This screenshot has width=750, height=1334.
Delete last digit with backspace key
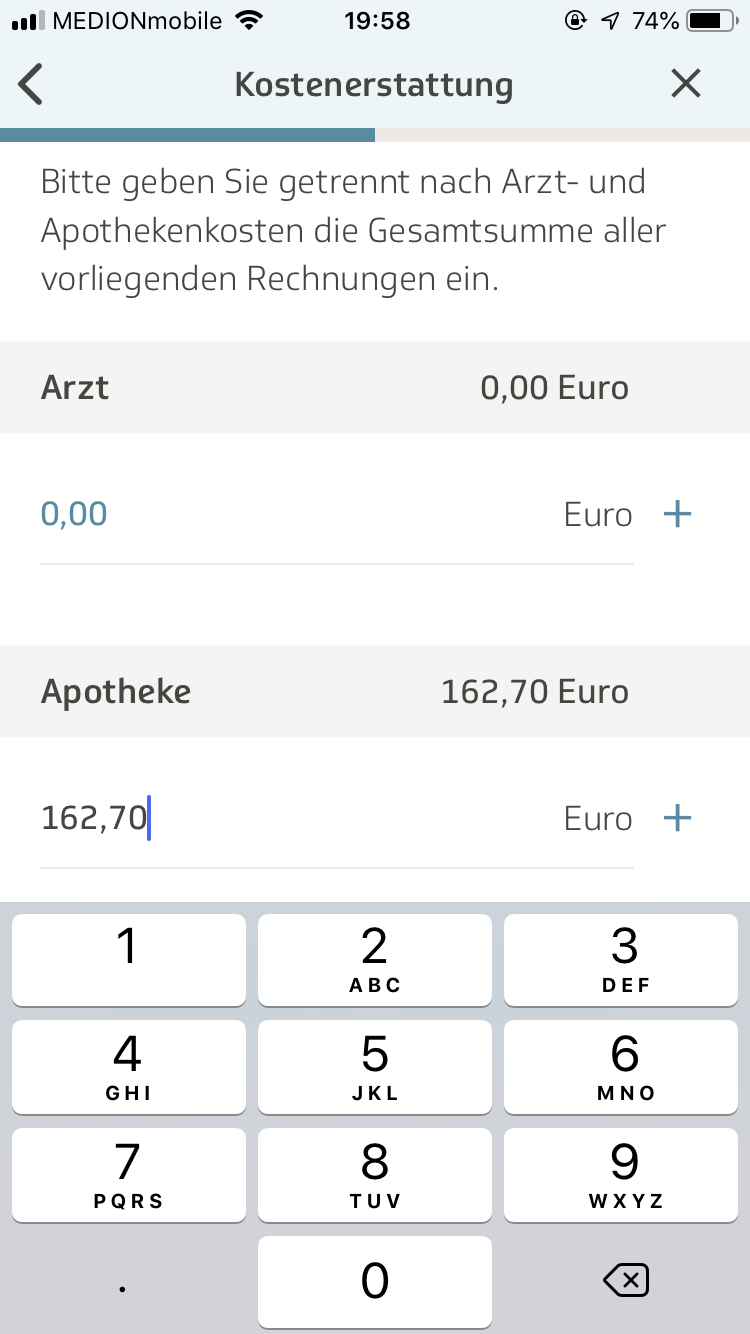624,1279
